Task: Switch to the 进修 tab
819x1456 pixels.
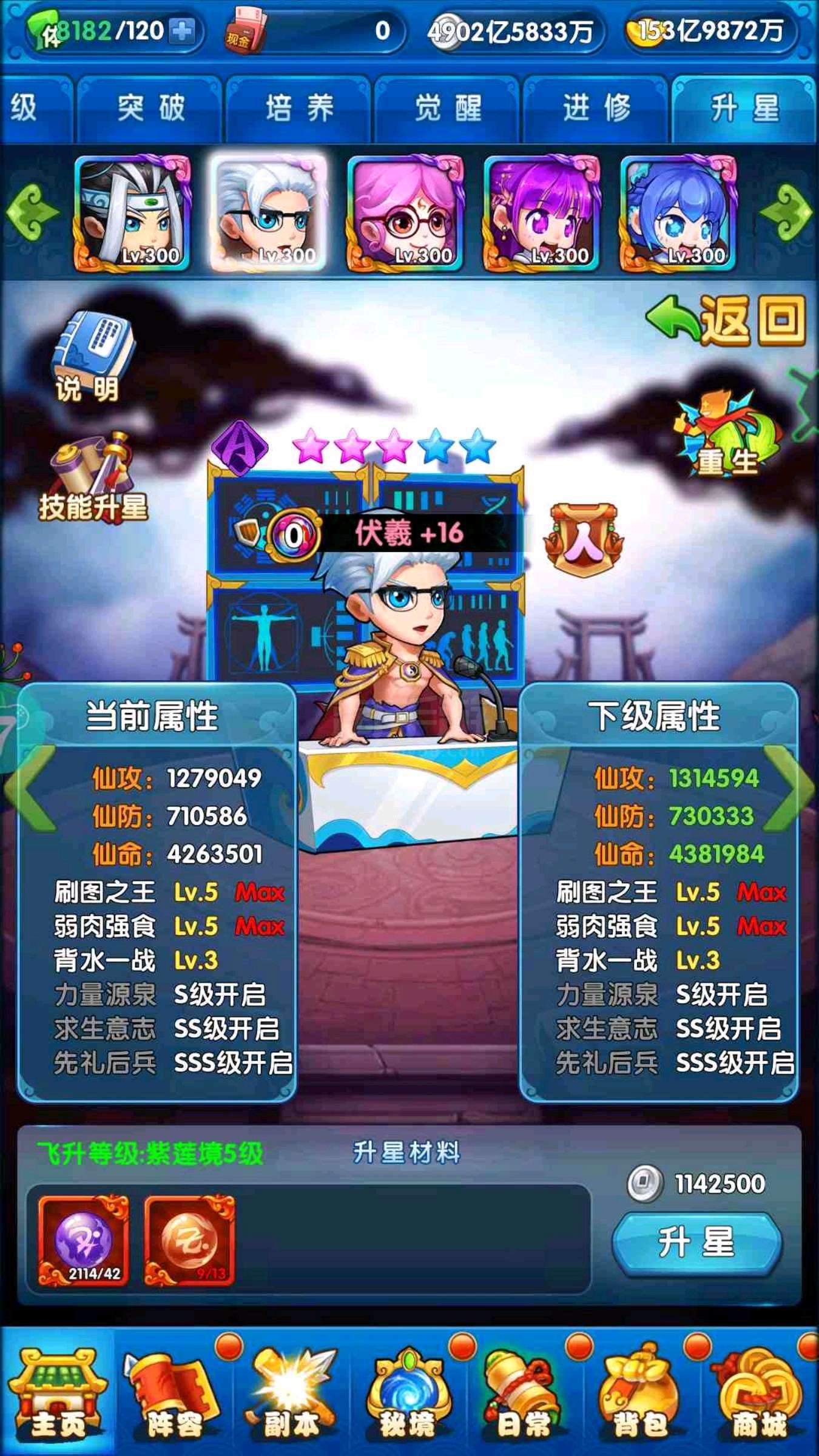Action: click(596, 109)
